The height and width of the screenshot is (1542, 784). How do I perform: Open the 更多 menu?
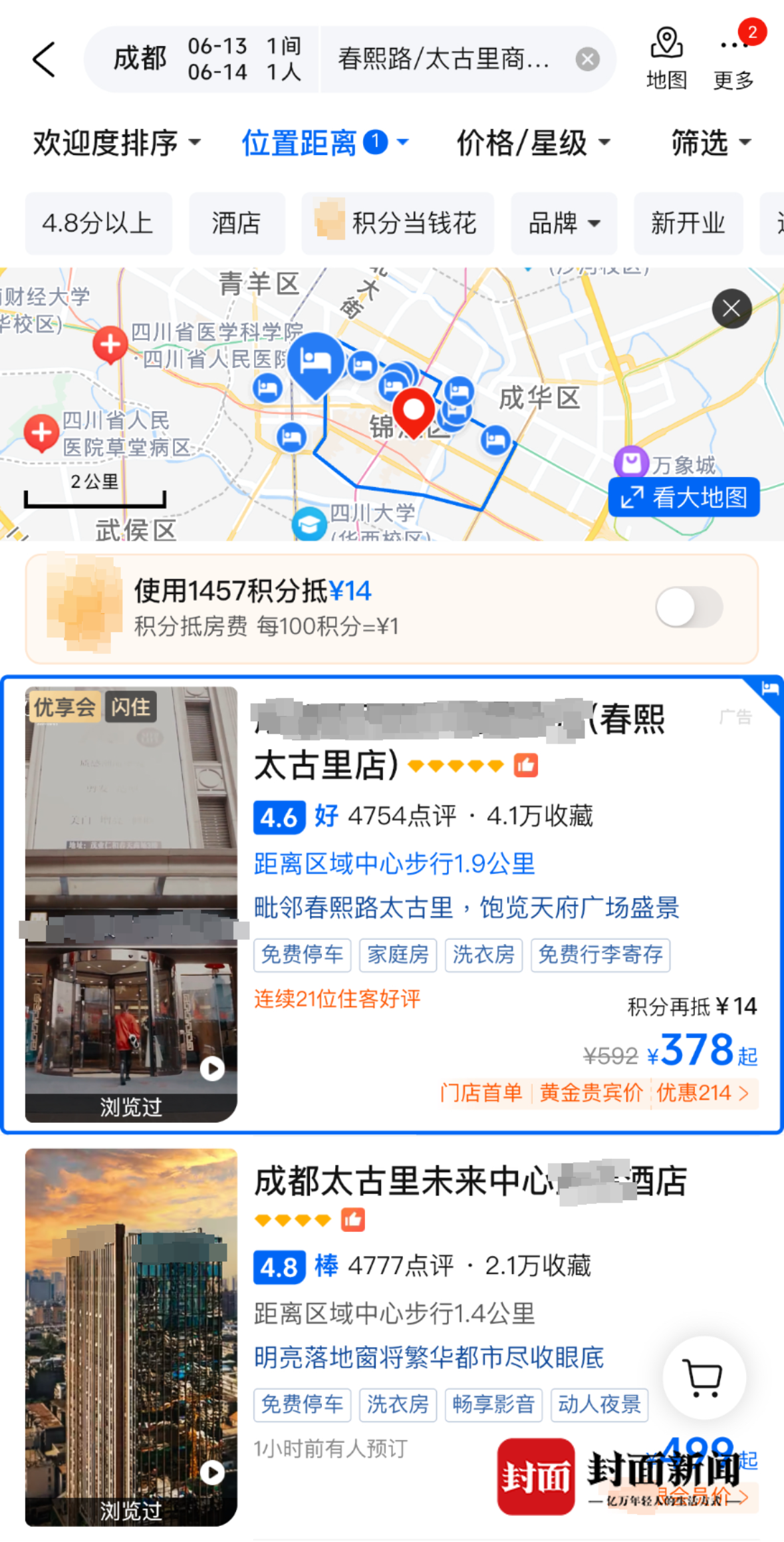[x=733, y=60]
